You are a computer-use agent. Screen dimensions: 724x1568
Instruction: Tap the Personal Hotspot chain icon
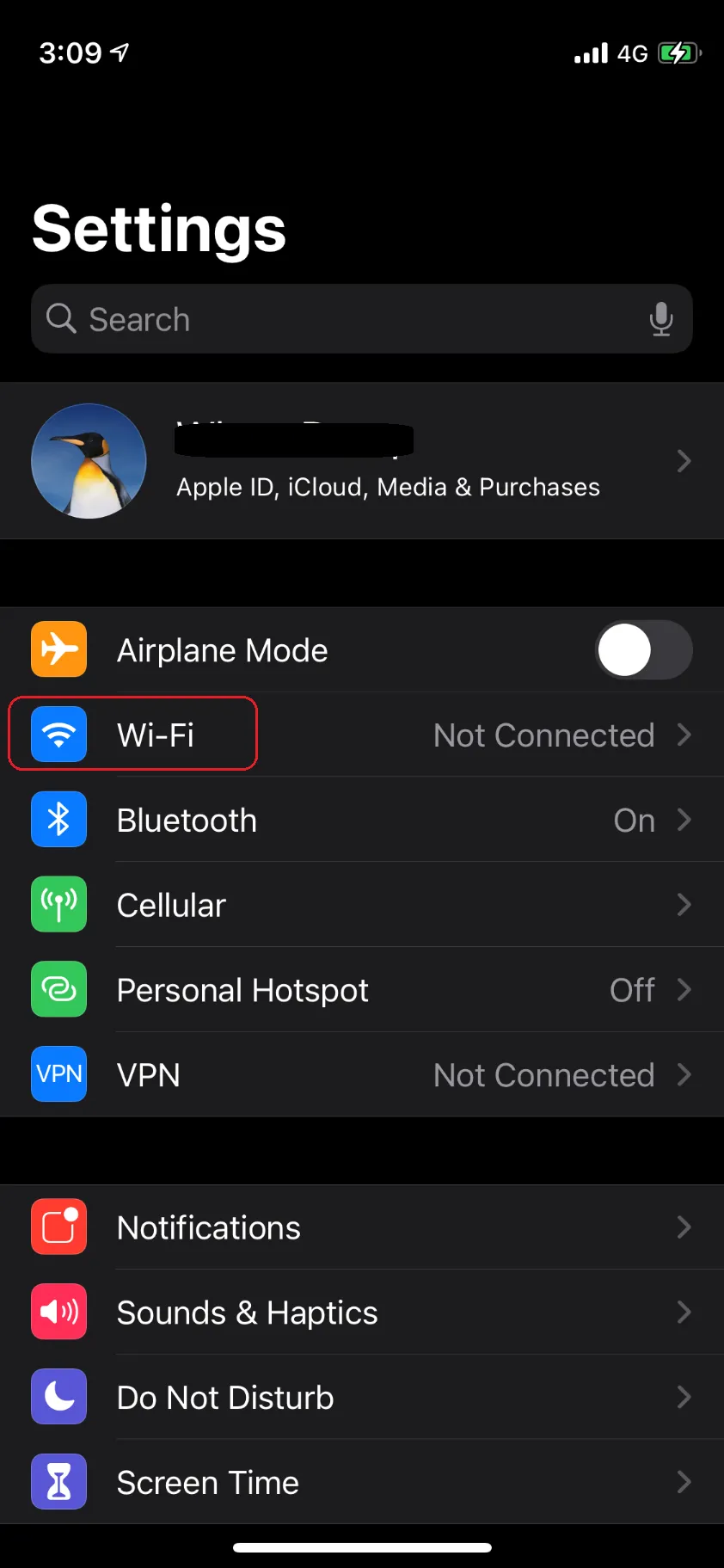pyautogui.click(x=58, y=989)
